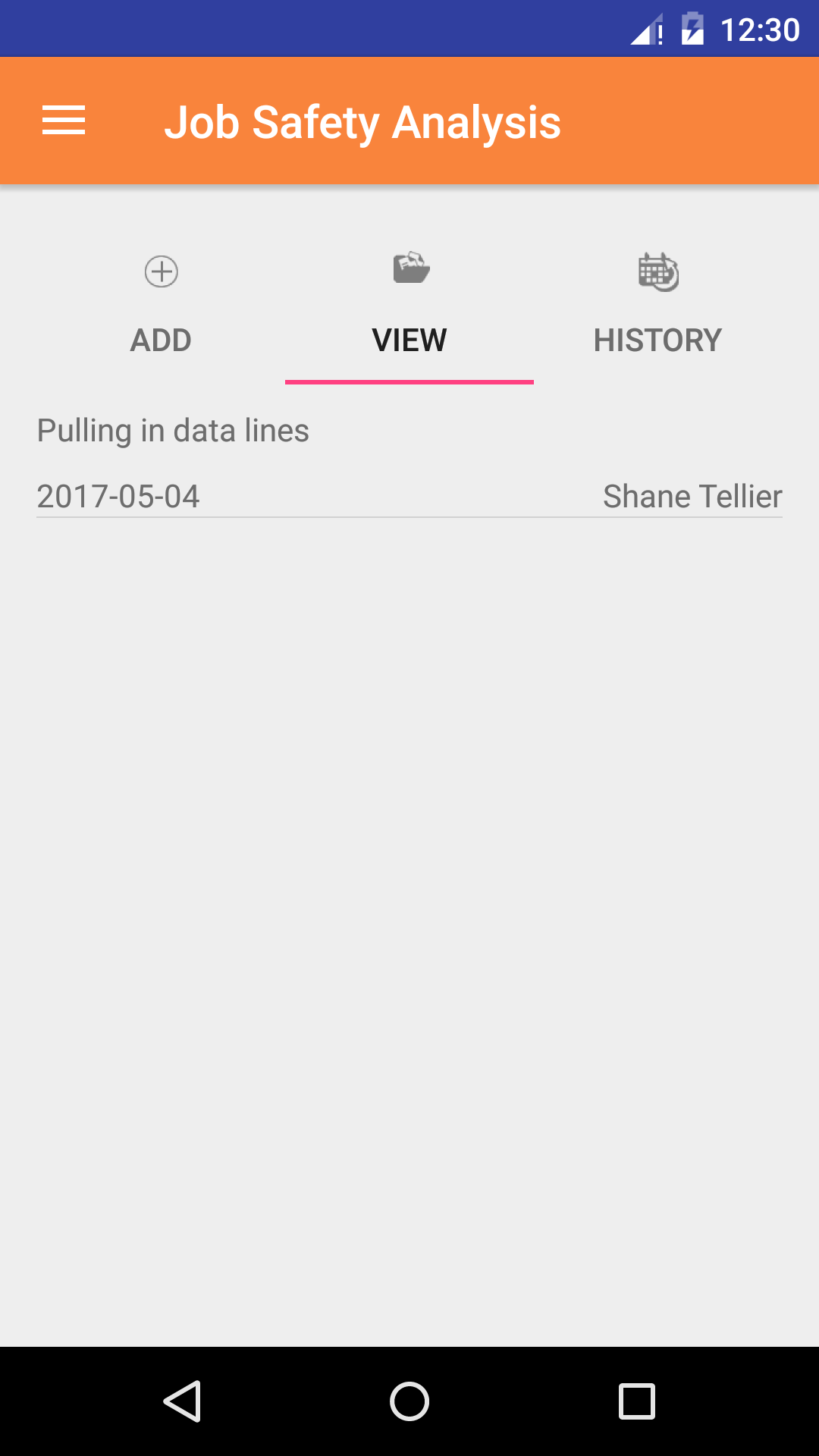Open the navigation drawer menu
Viewport: 819px width, 1456px height.
64,121
